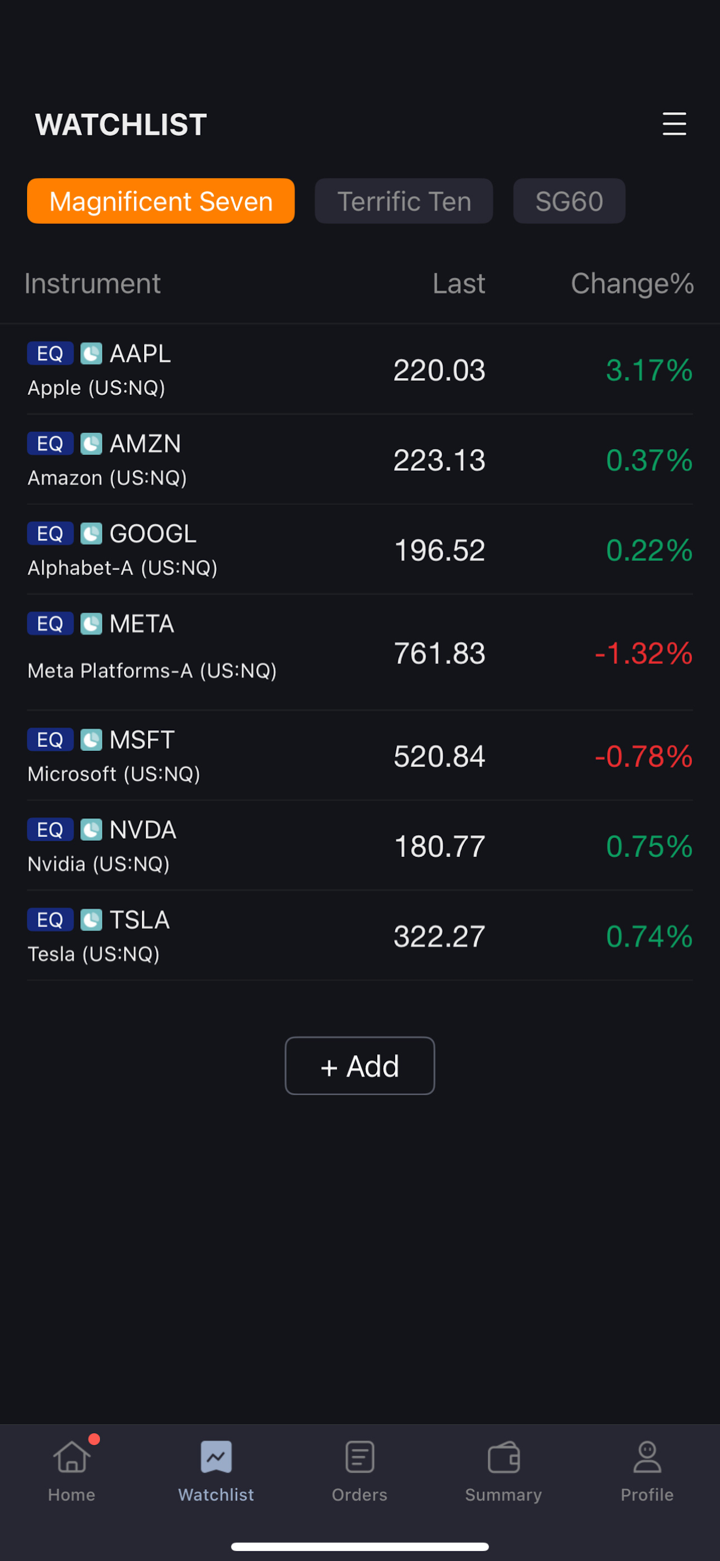Viewport: 720px width, 1561px height.
Task: Switch to the SG60 watchlist
Action: coord(569,201)
